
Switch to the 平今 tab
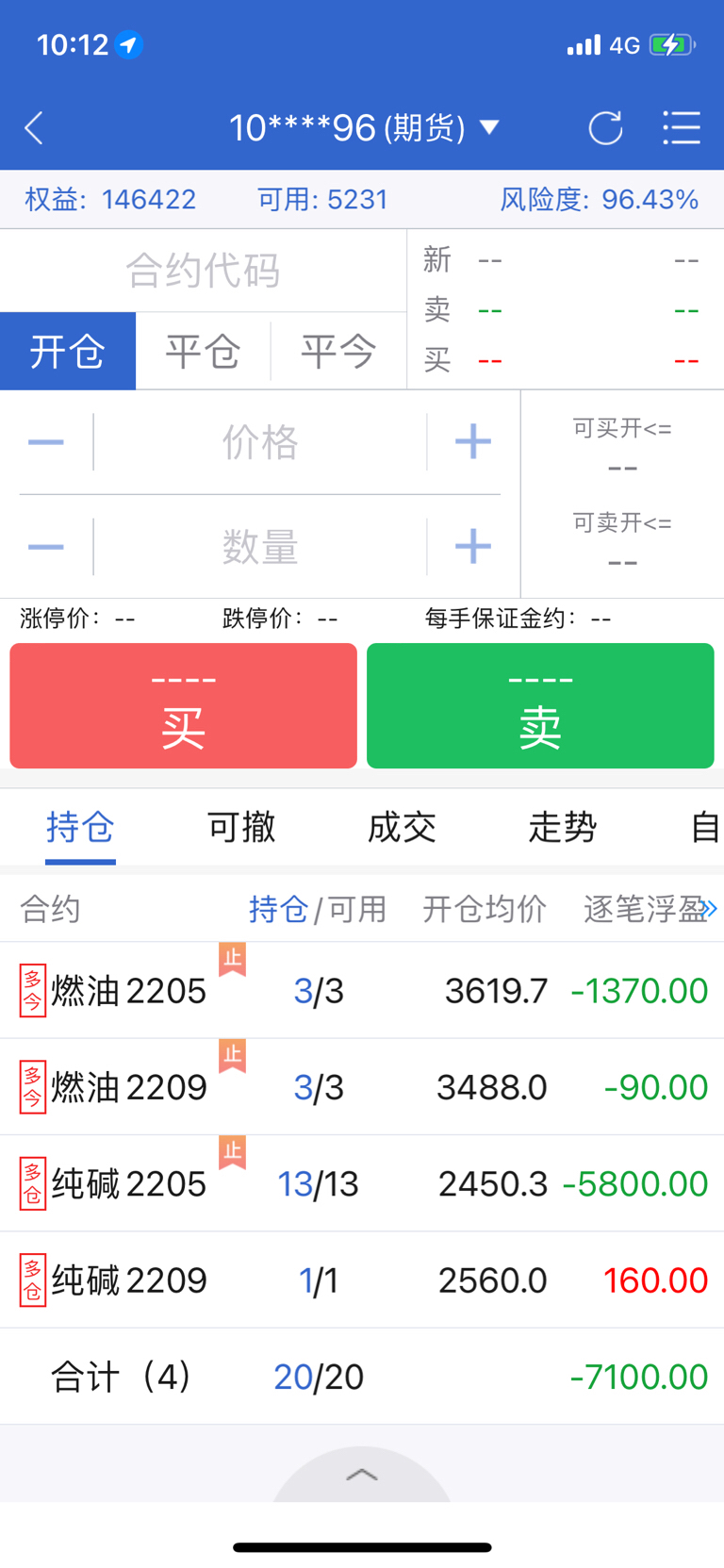(338, 351)
